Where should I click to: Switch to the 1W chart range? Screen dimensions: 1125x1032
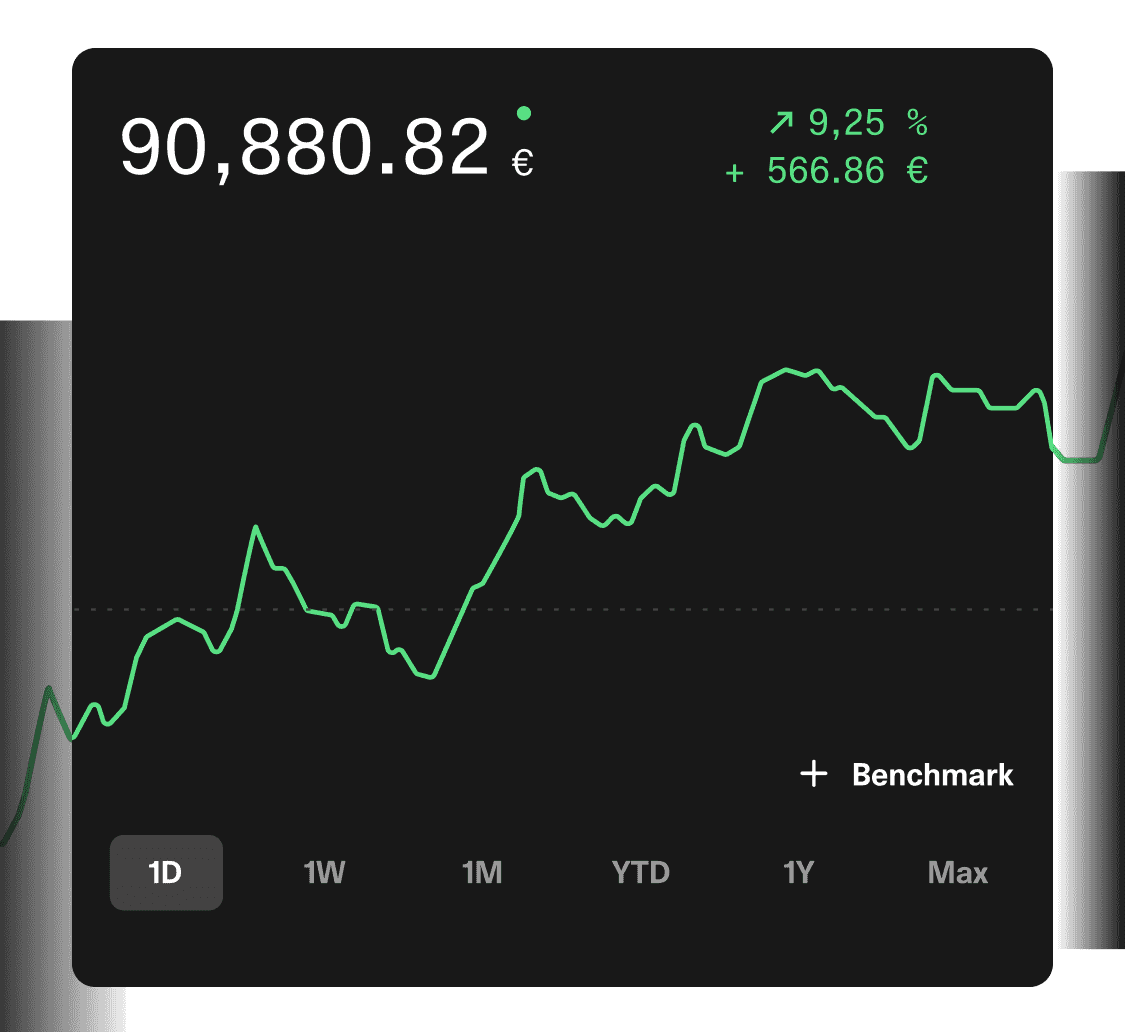point(324,873)
